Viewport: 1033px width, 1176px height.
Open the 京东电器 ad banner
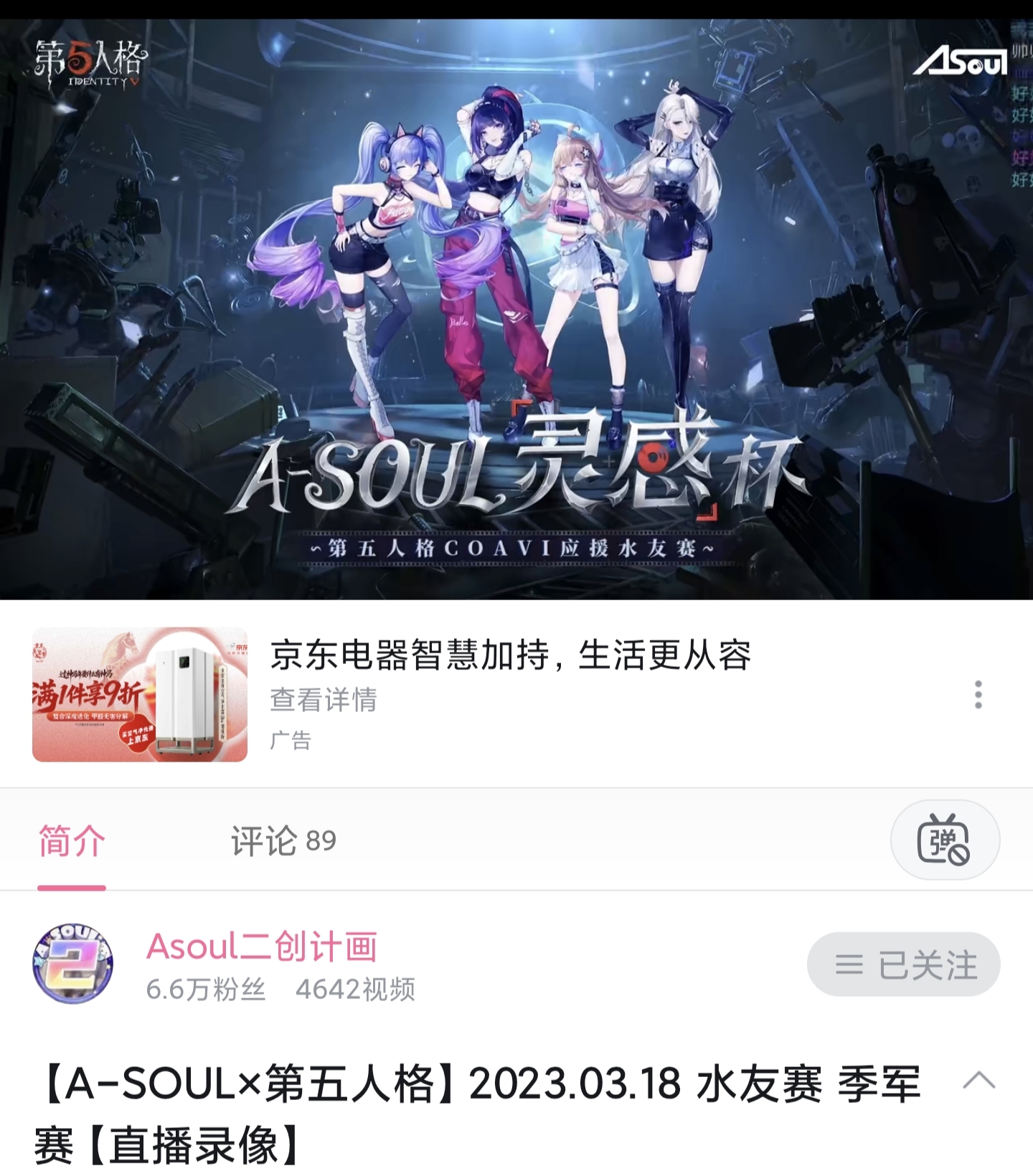click(140, 694)
